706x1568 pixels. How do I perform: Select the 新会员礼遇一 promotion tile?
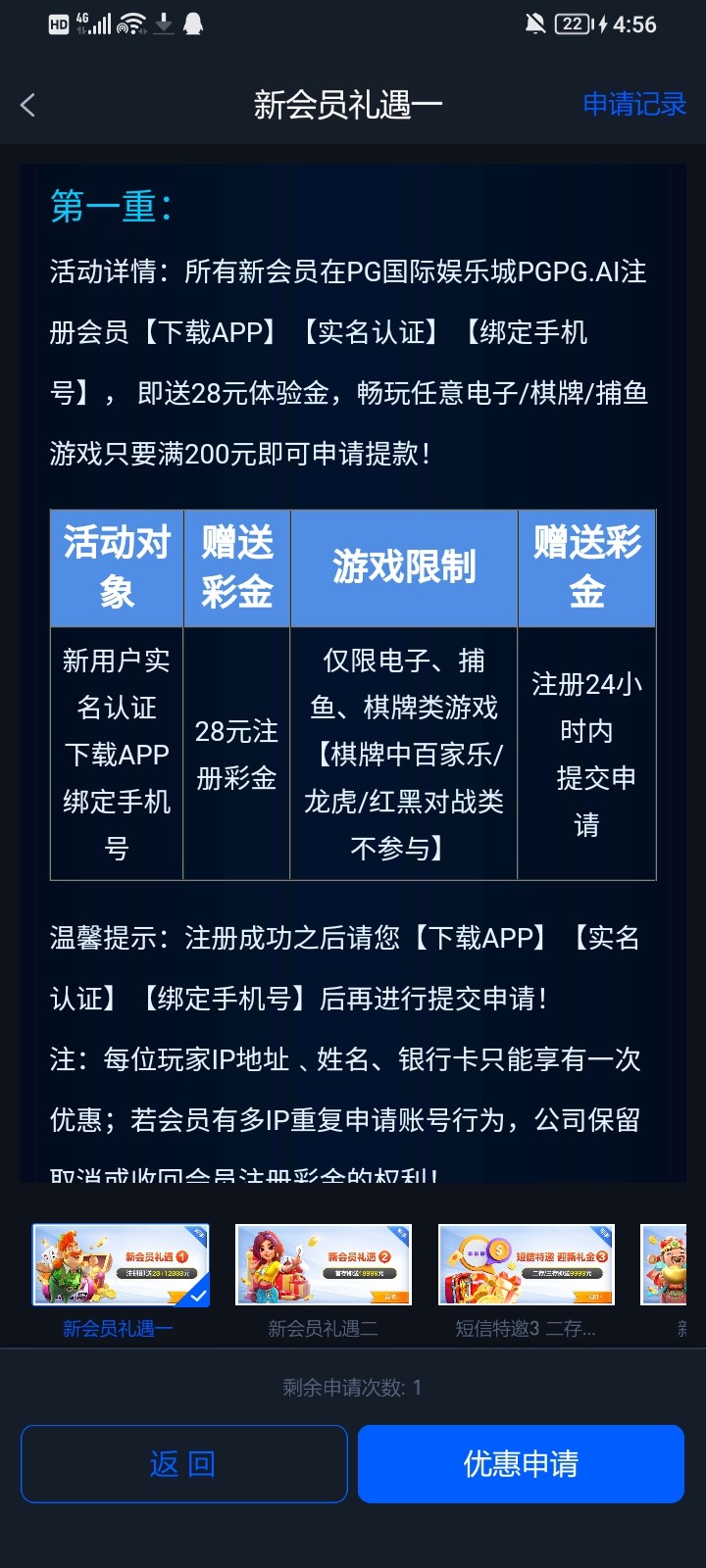tap(122, 1265)
